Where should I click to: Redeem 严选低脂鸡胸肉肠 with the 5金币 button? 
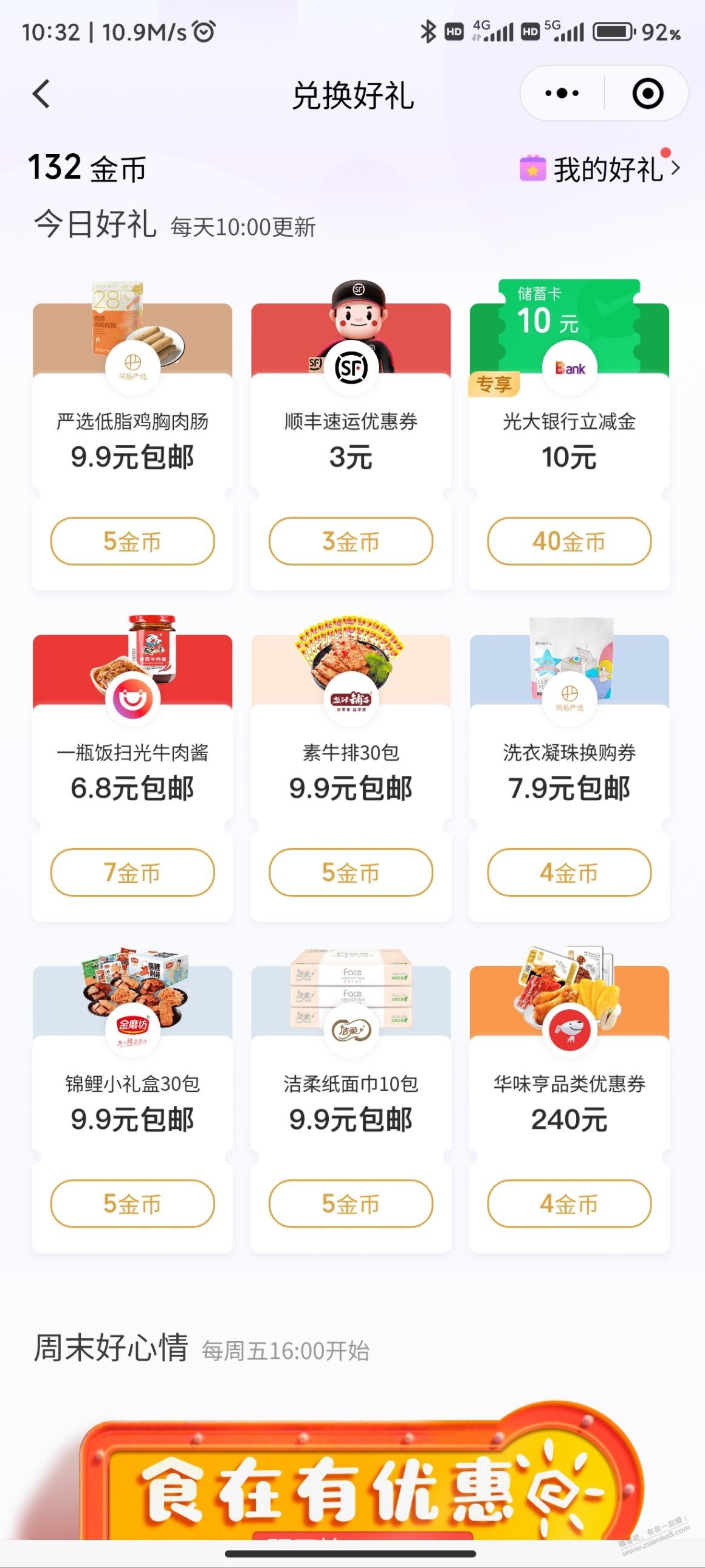tap(132, 541)
